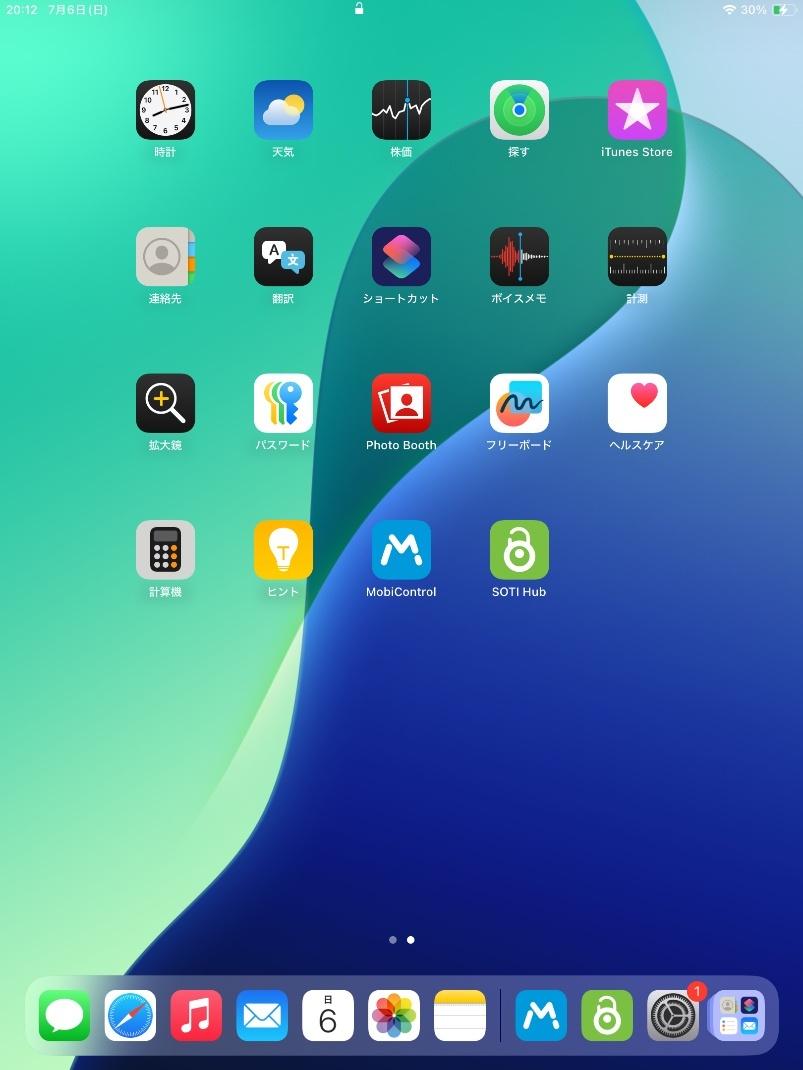Launch the 計測 measure app
Viewport: 803px width, 1070px height.
637,257
